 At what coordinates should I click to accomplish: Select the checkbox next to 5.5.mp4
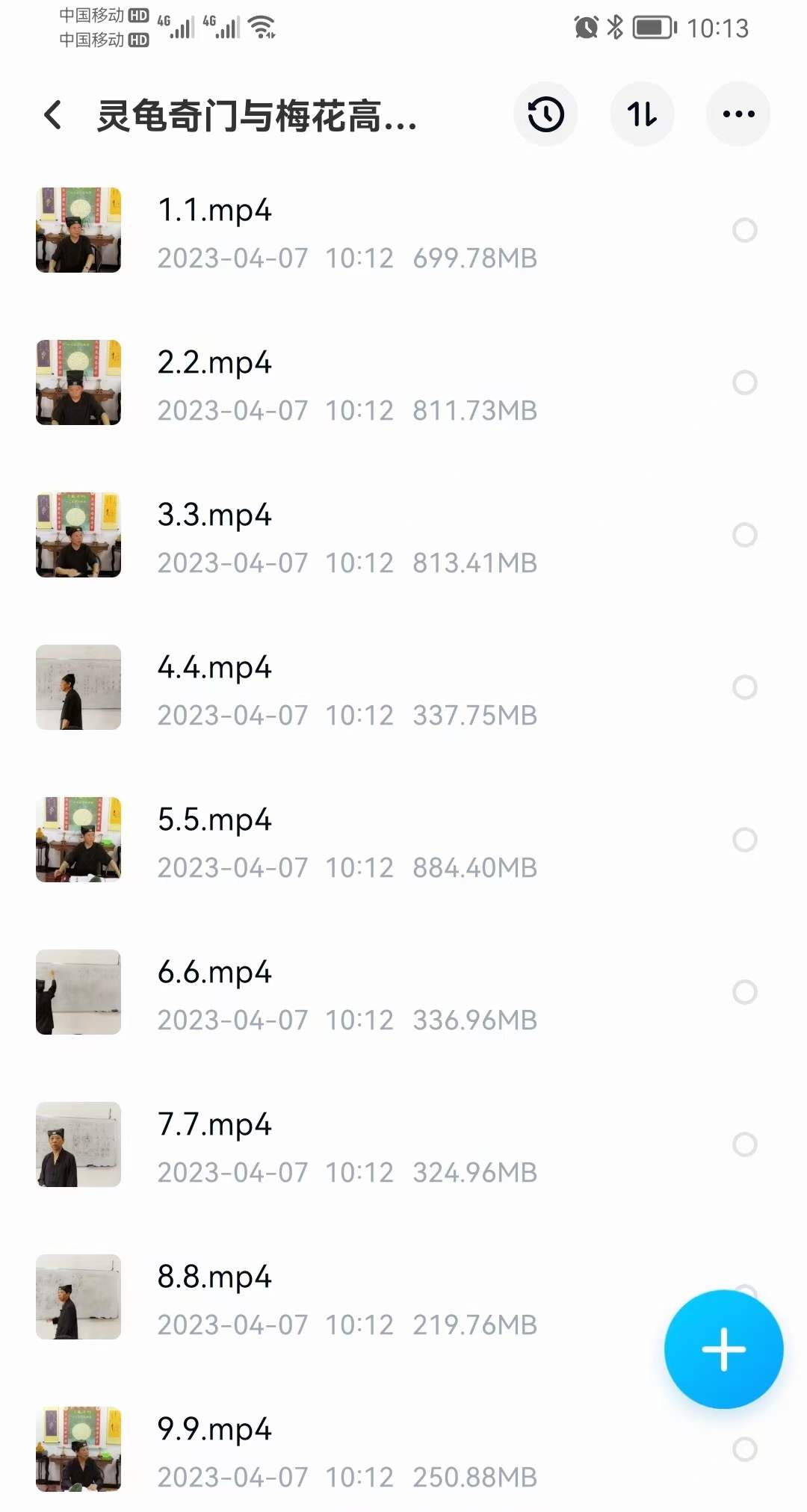(745, 840)
